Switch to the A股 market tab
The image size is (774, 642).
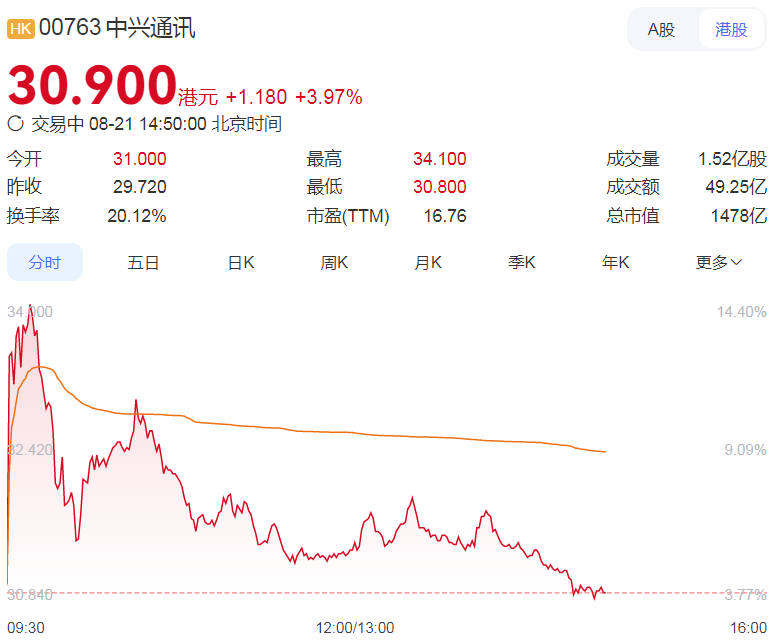tap(661, 30)
